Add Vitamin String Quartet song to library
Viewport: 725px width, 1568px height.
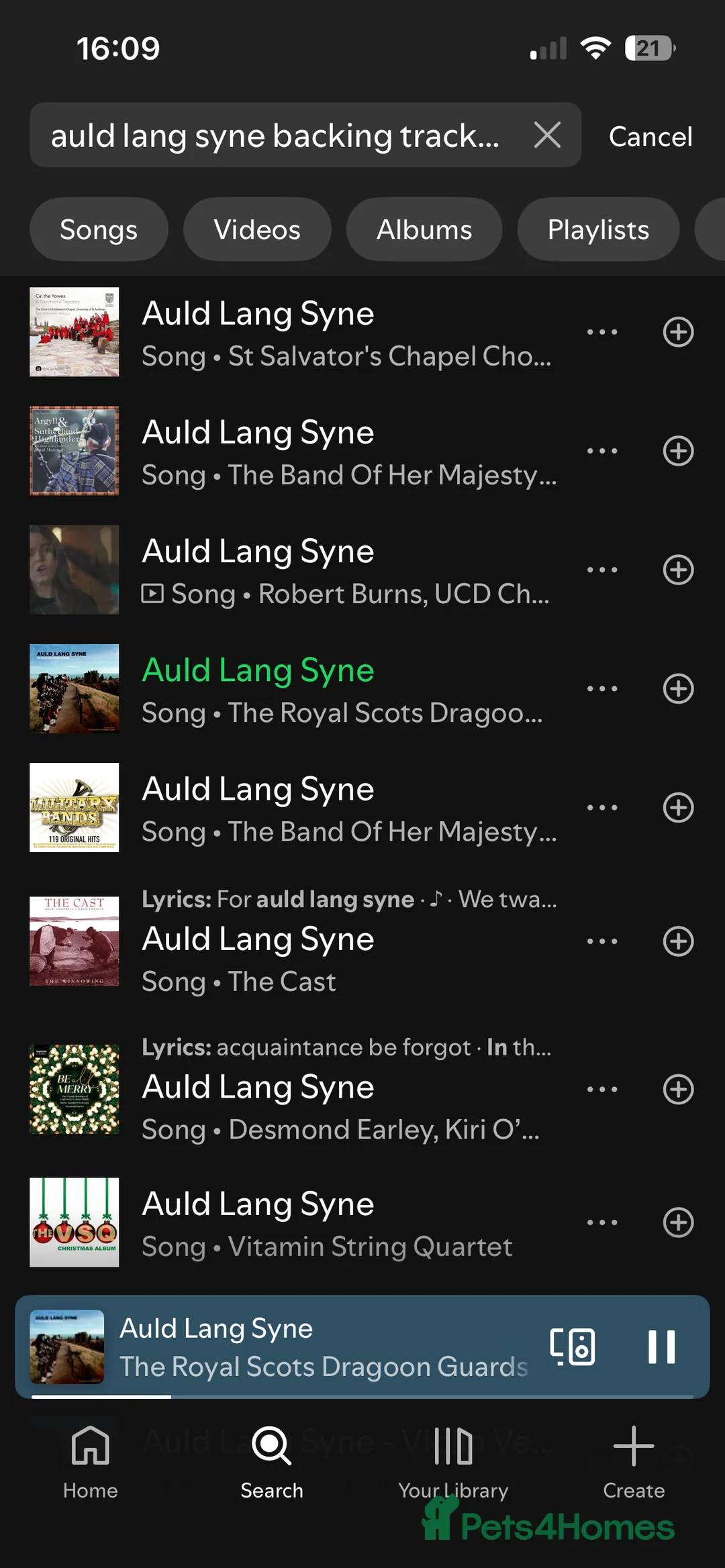678,1222
